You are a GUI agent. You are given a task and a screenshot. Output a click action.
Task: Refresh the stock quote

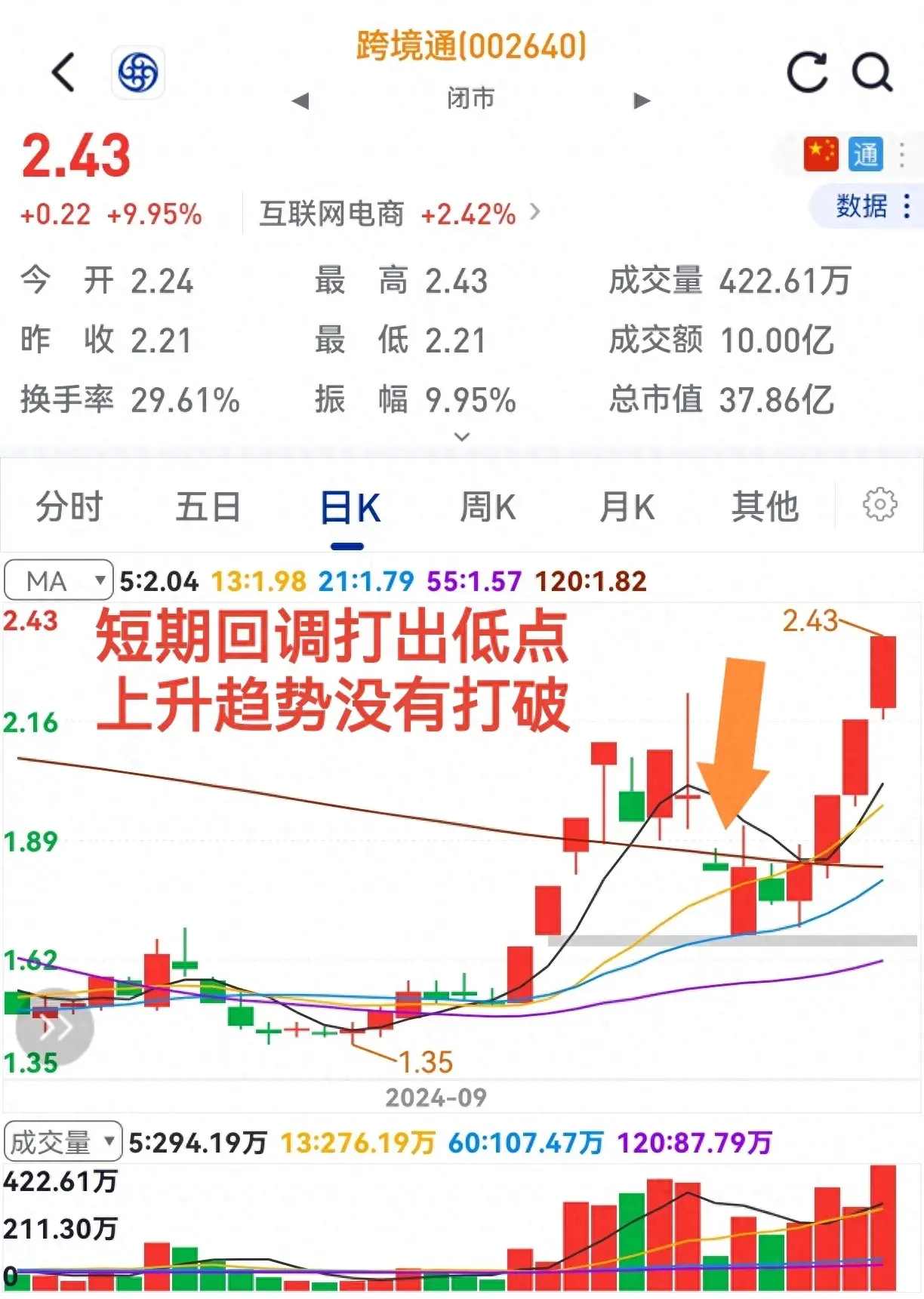tap(807, 73)
